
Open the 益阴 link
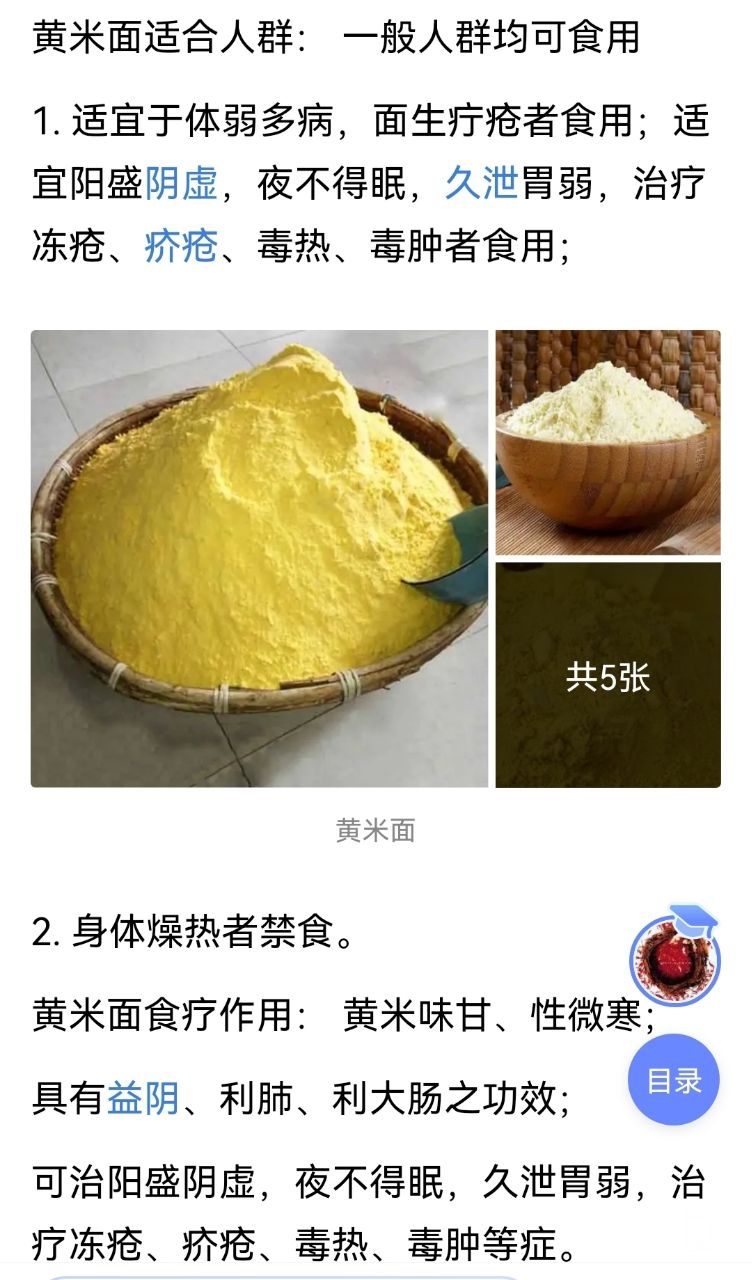click(x=143, y=1100)
